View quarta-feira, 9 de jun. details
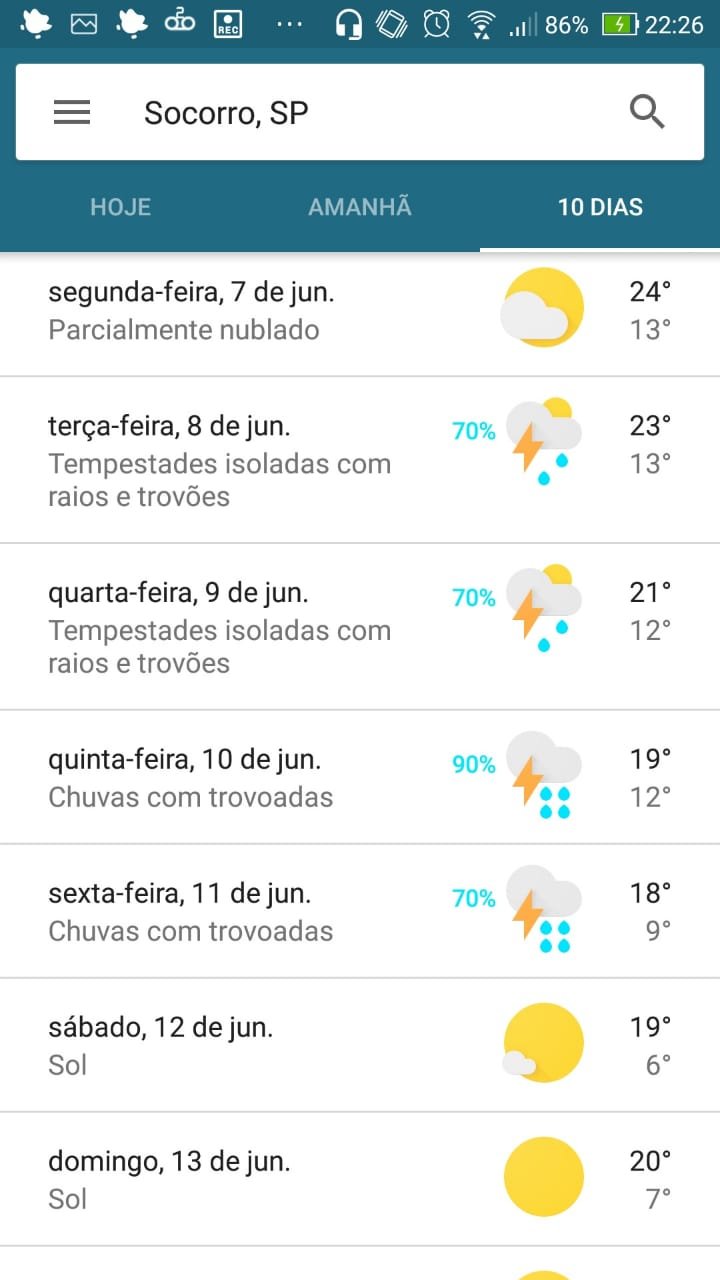 360,627
